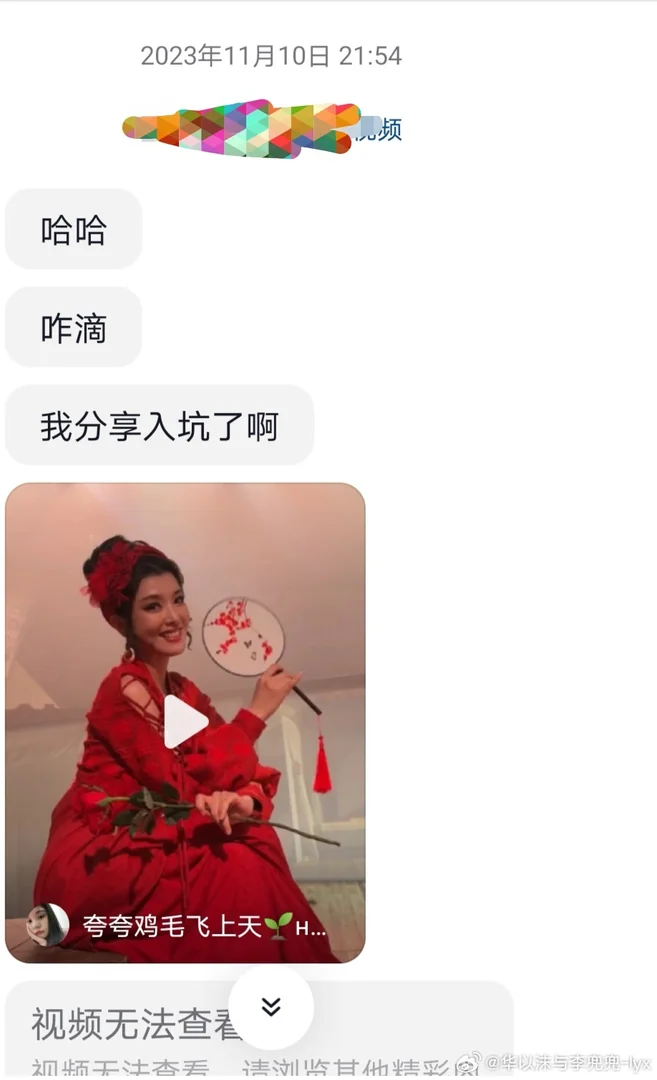Jump to latest messages with the double-chevron button
The width and height of the screenshot is (657, 1080).
tap(271, 1007)
